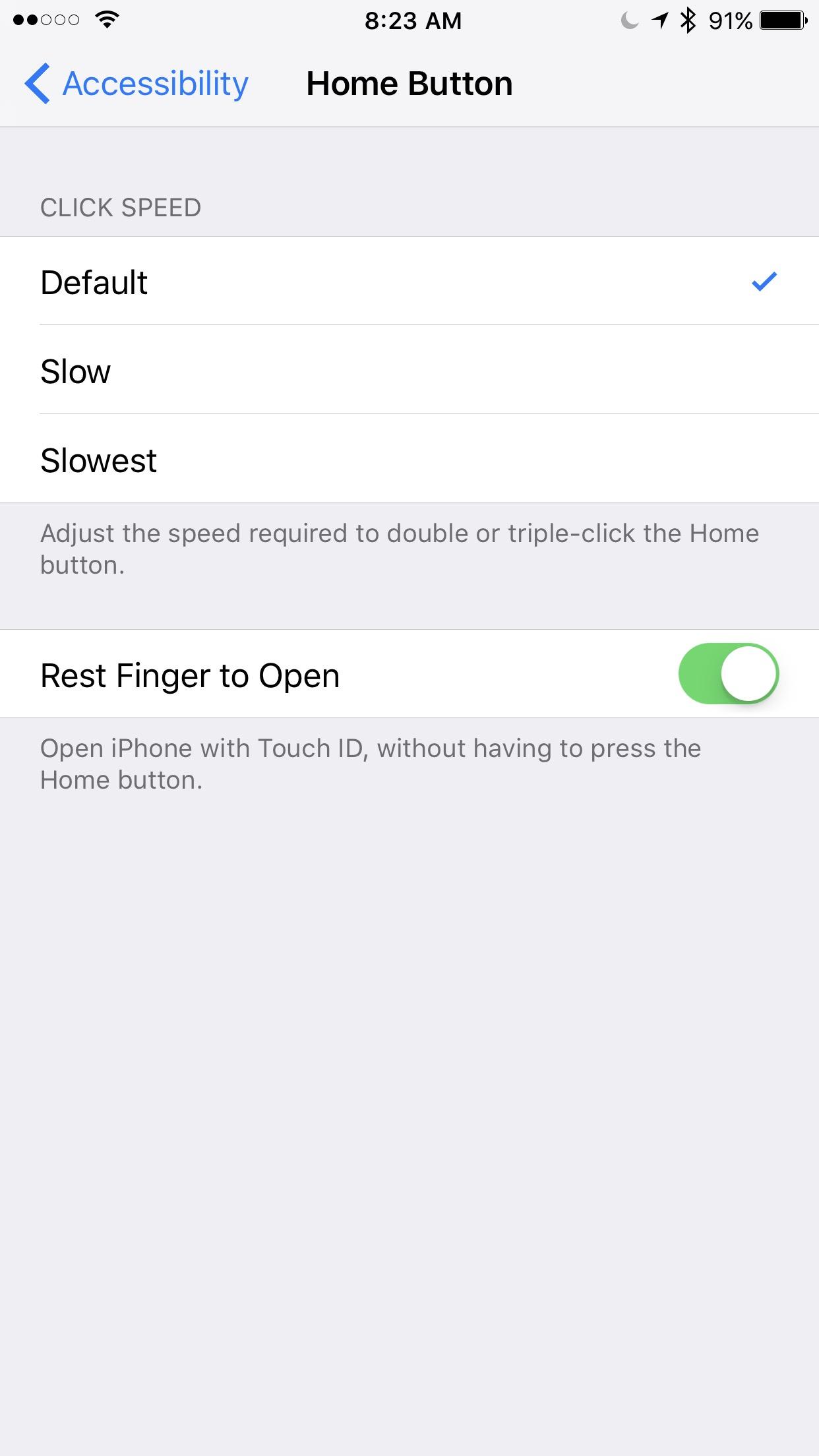The image size is (819, 1456).
Task: Select Default click speed
Action: point(409,282)
